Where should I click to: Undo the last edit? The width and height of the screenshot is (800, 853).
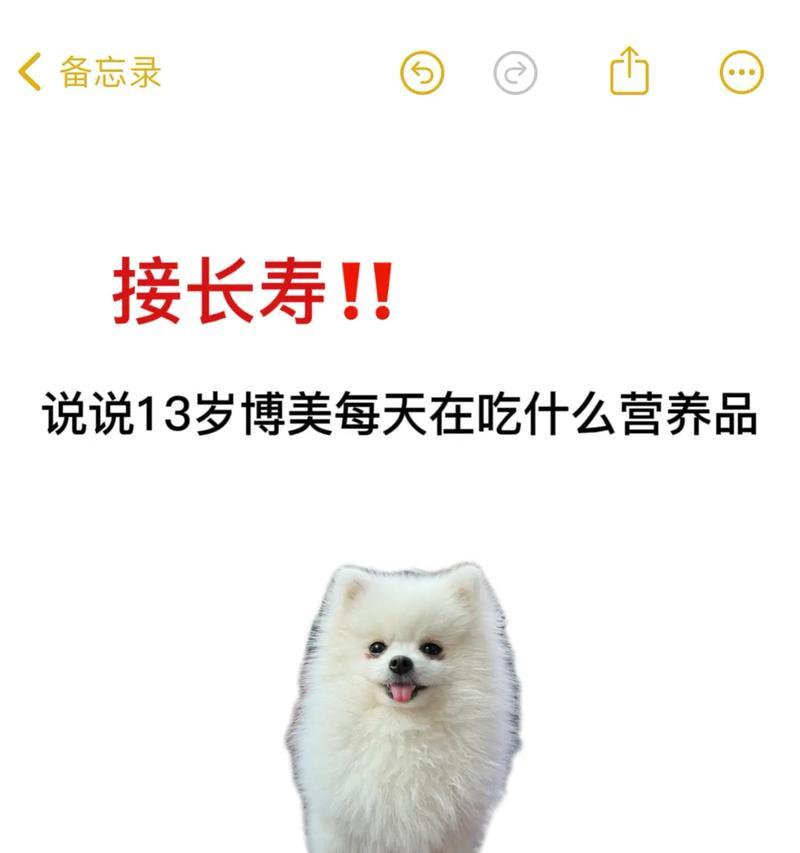coord(422,73)
